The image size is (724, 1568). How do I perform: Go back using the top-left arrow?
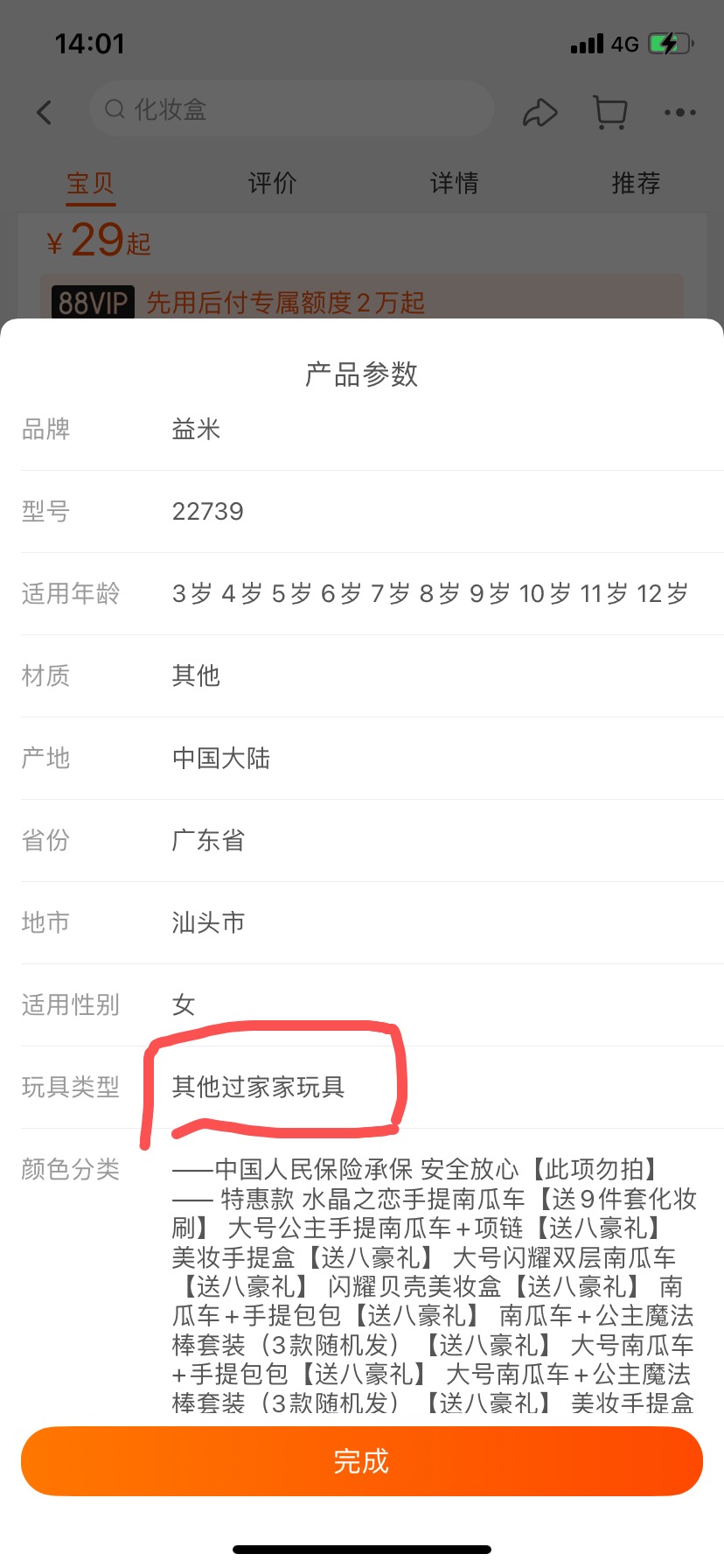coord(45,112)
